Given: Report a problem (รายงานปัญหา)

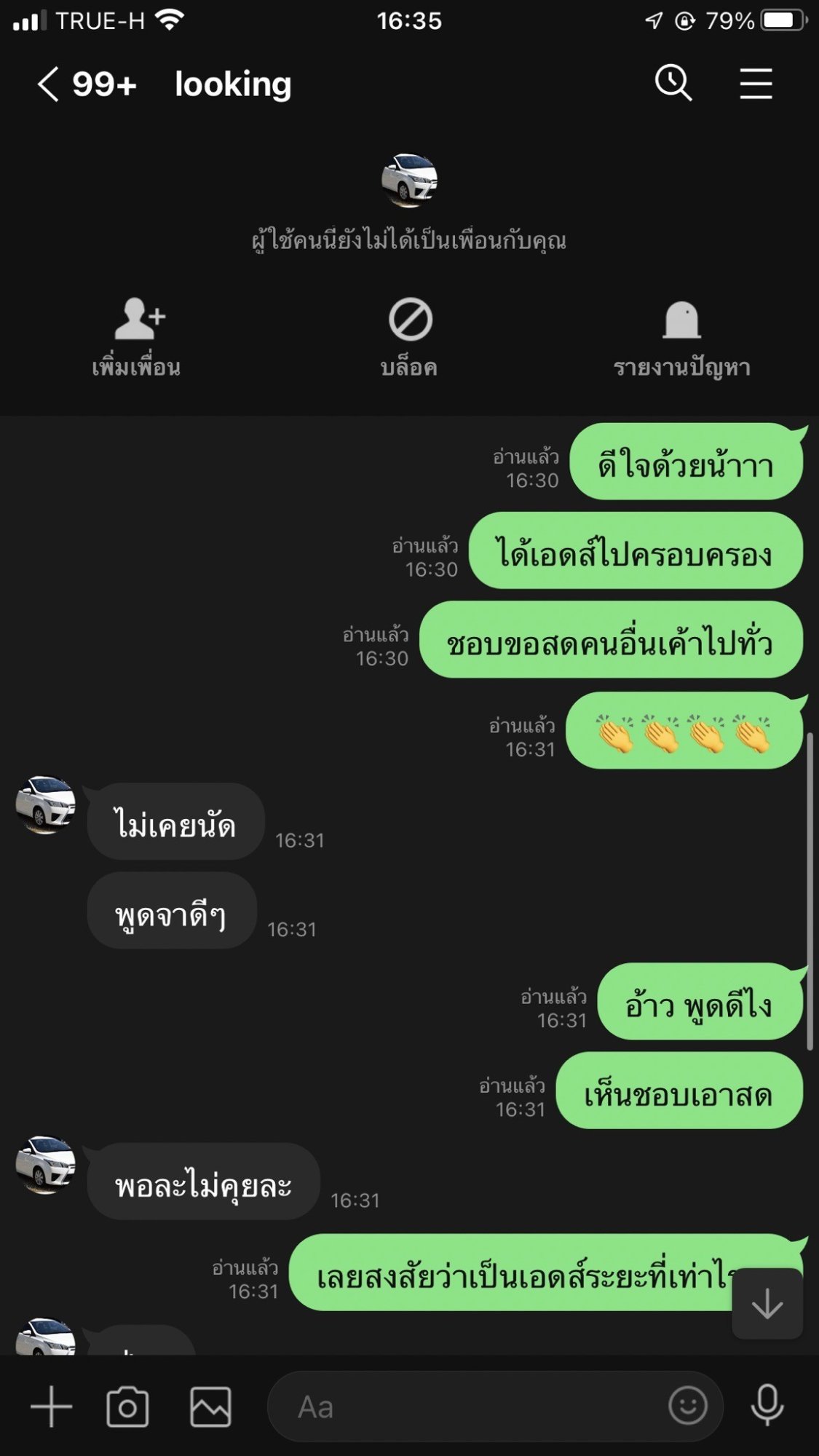Looking at the screenshot, I should pyautogui.click(x=682, y=338).
